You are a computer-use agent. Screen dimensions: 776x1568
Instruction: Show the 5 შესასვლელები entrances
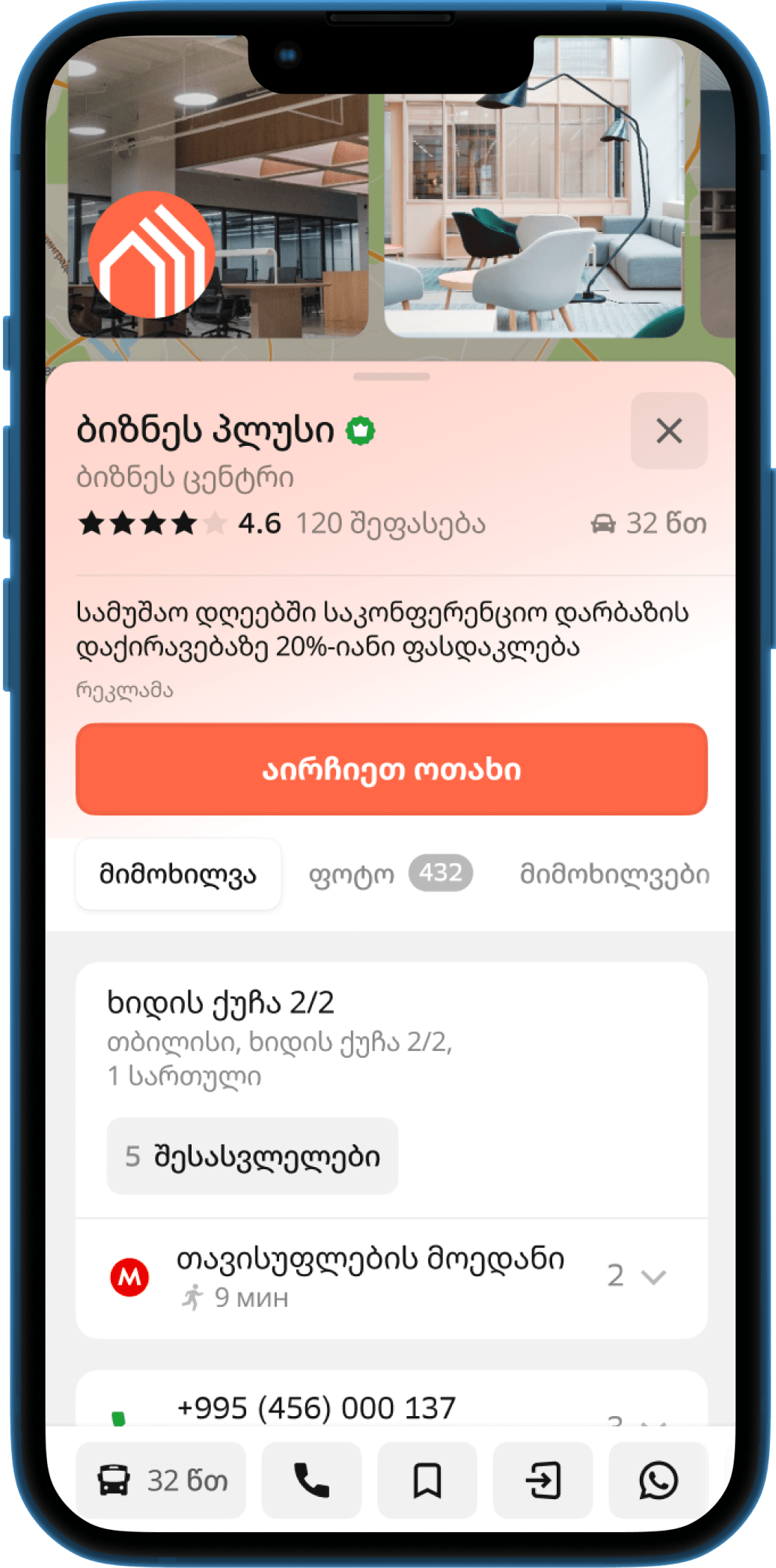[x=252, y=1156]
